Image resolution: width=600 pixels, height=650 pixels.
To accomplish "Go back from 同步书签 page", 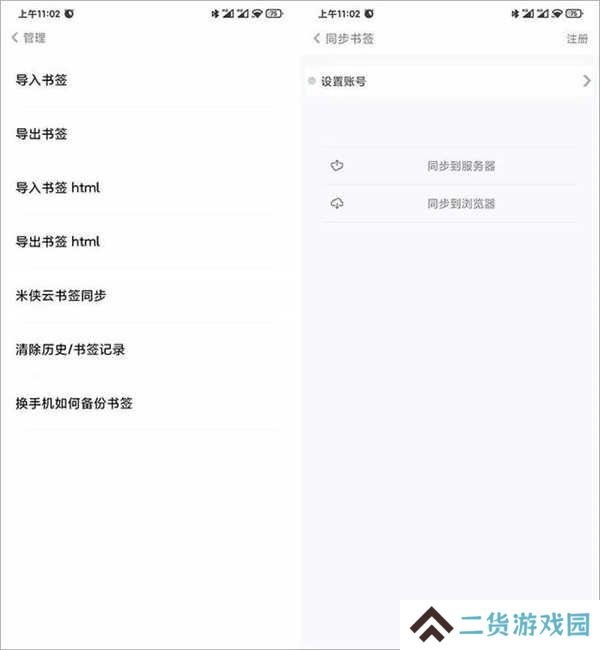I will (317, 38).
